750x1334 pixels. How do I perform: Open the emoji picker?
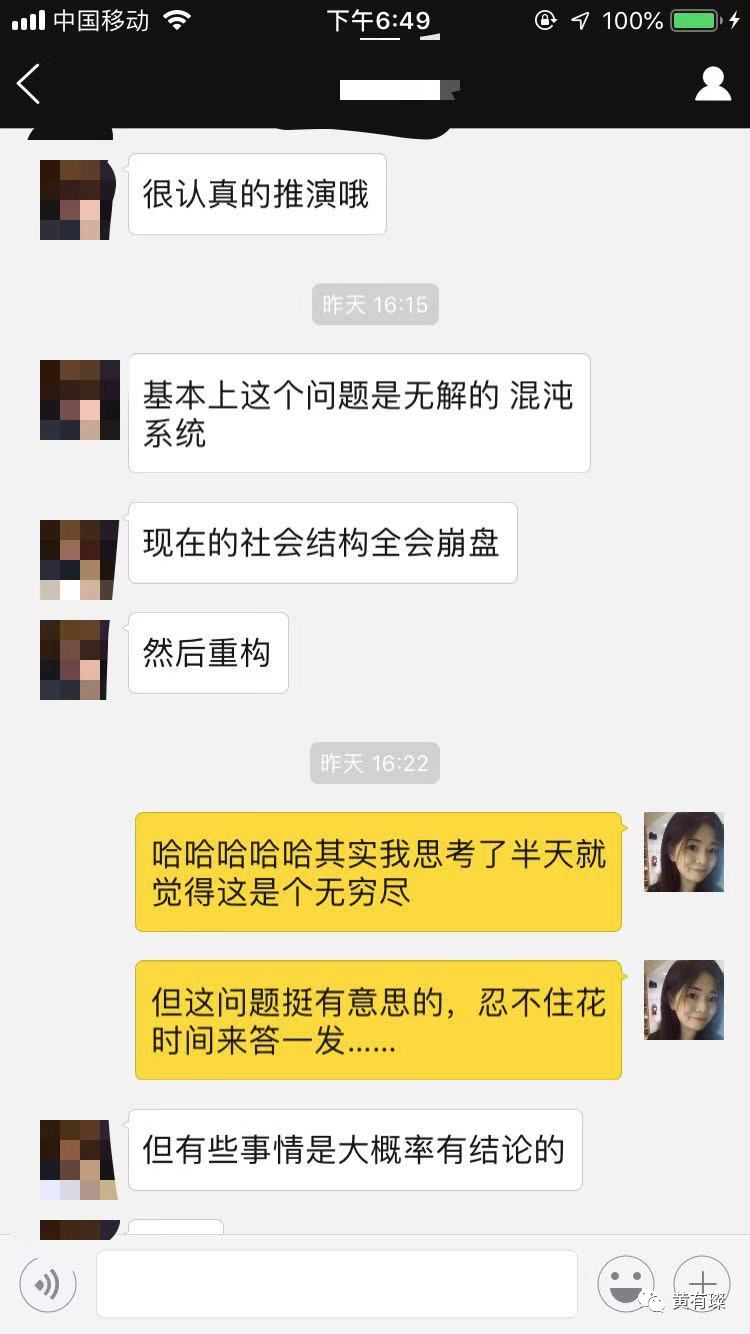tap(626, 1283)
